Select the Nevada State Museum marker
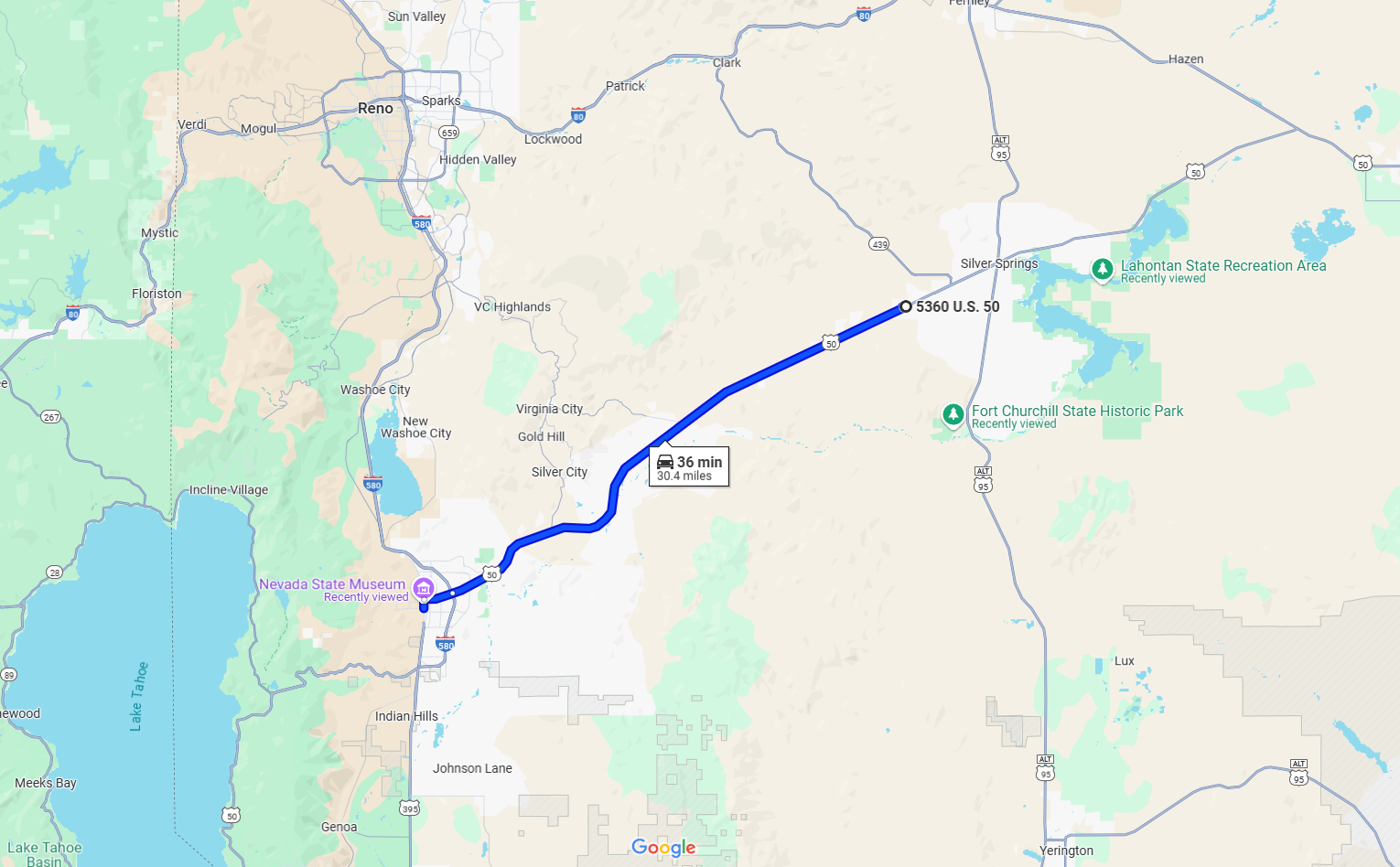The image size is (1400, 867). point(423,588)
